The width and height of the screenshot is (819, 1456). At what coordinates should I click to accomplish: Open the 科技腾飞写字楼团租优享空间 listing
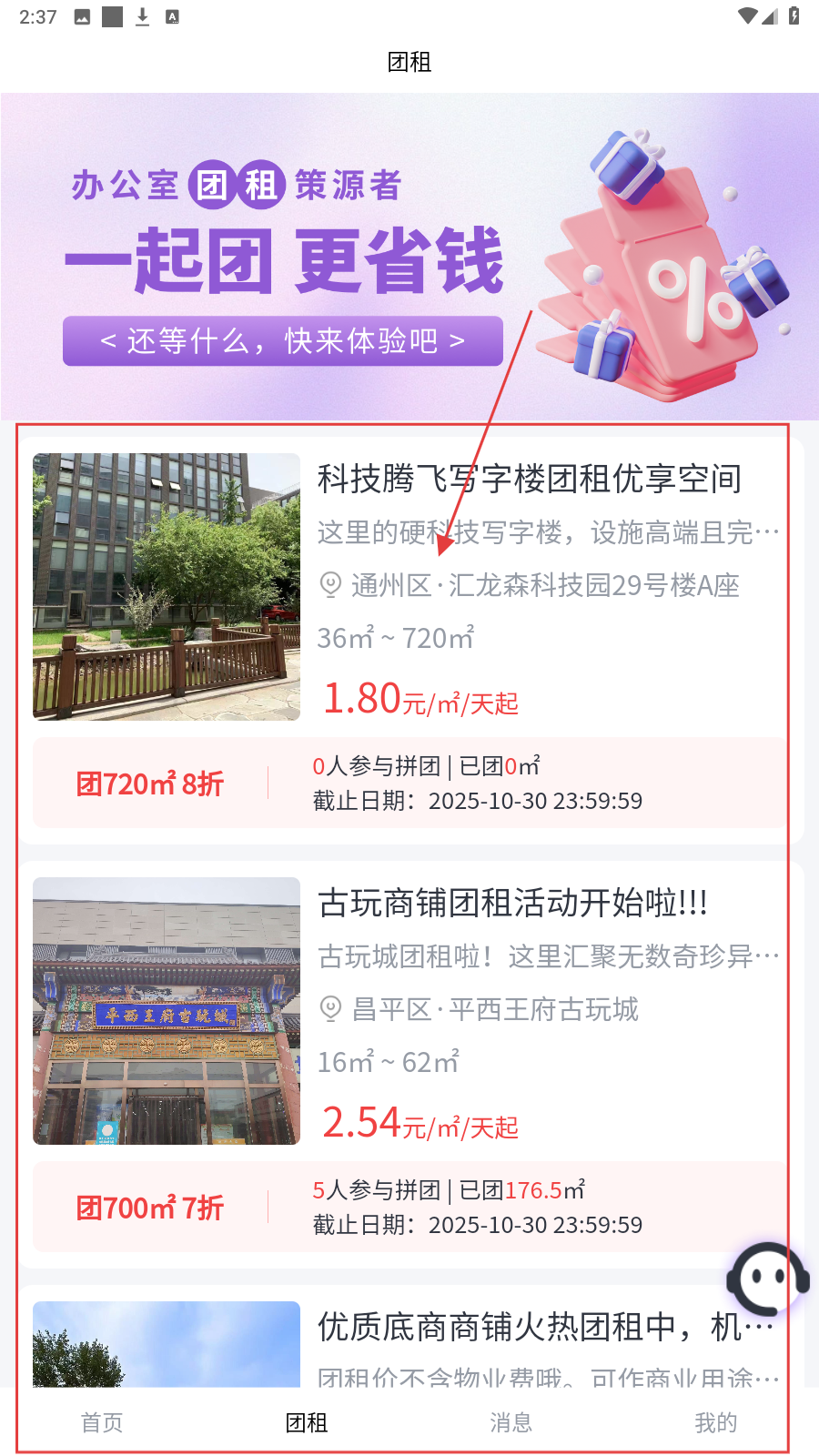click(529, 479)
